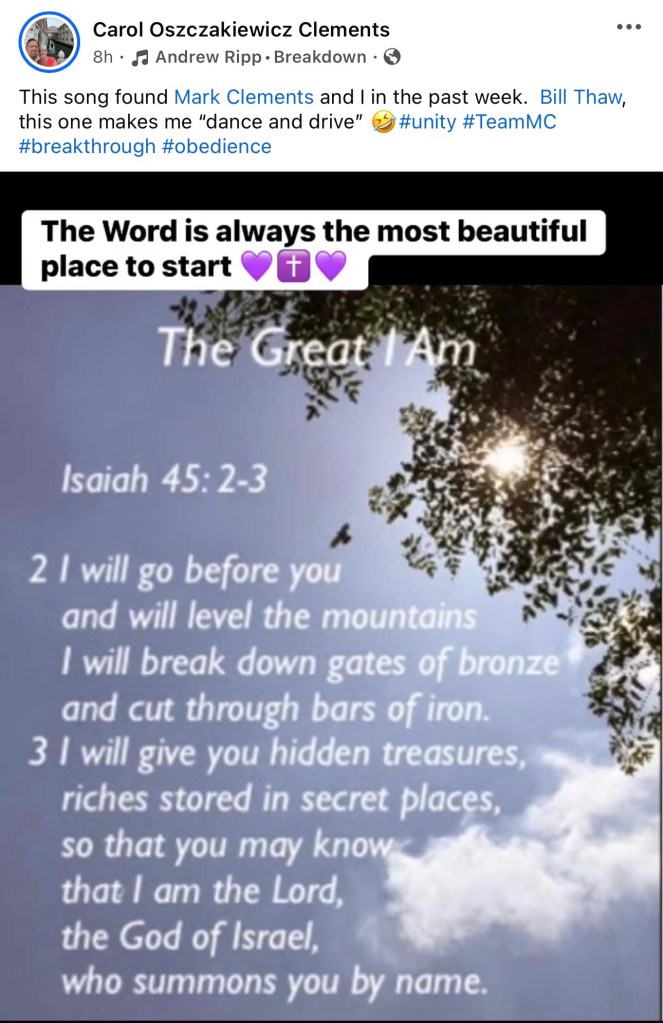Screen dimensions: 663x1023
Task: Open the post's three-dot options menu
Action: point(628,28)
